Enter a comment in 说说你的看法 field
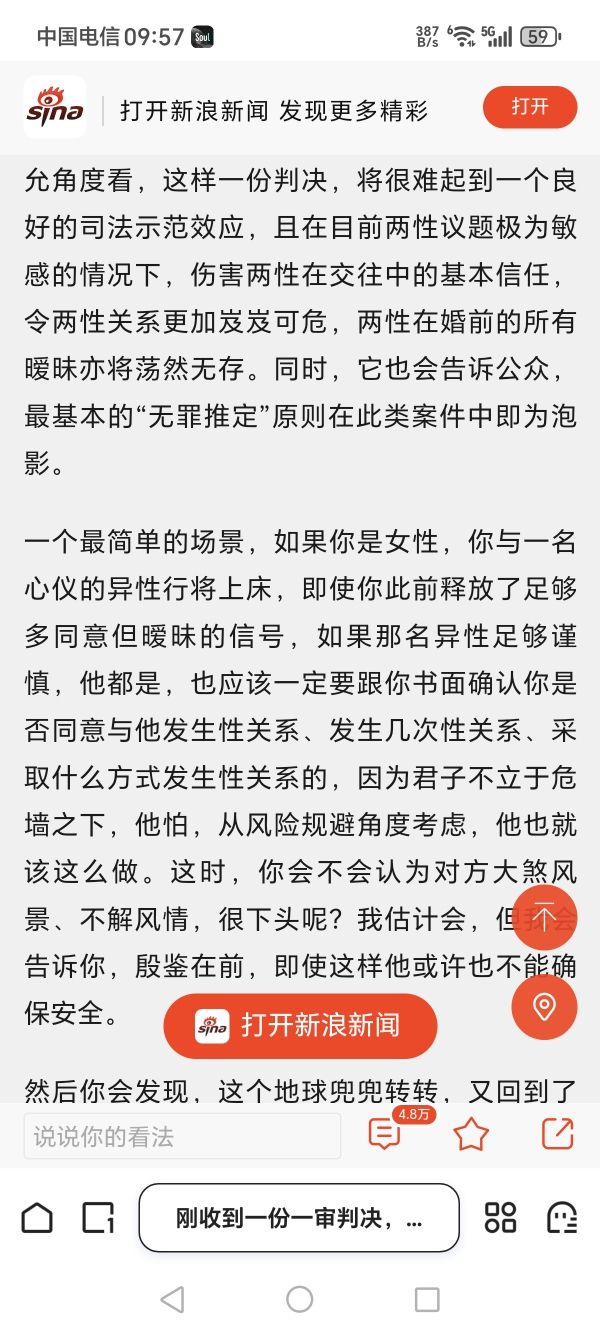 tap(182, 1136)
